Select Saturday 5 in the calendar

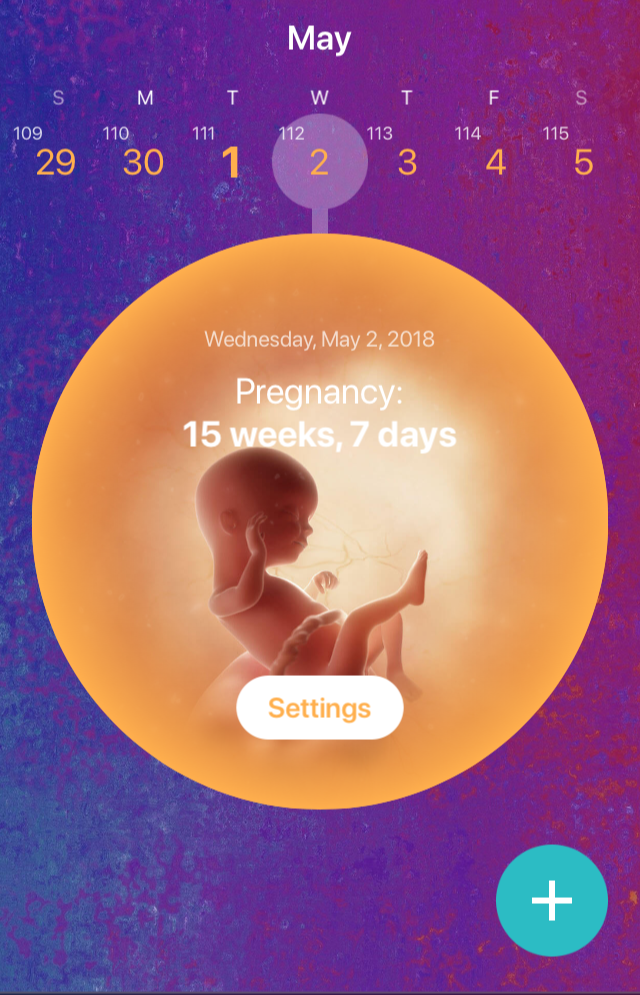pyautogui.click(x=583, y=162)
